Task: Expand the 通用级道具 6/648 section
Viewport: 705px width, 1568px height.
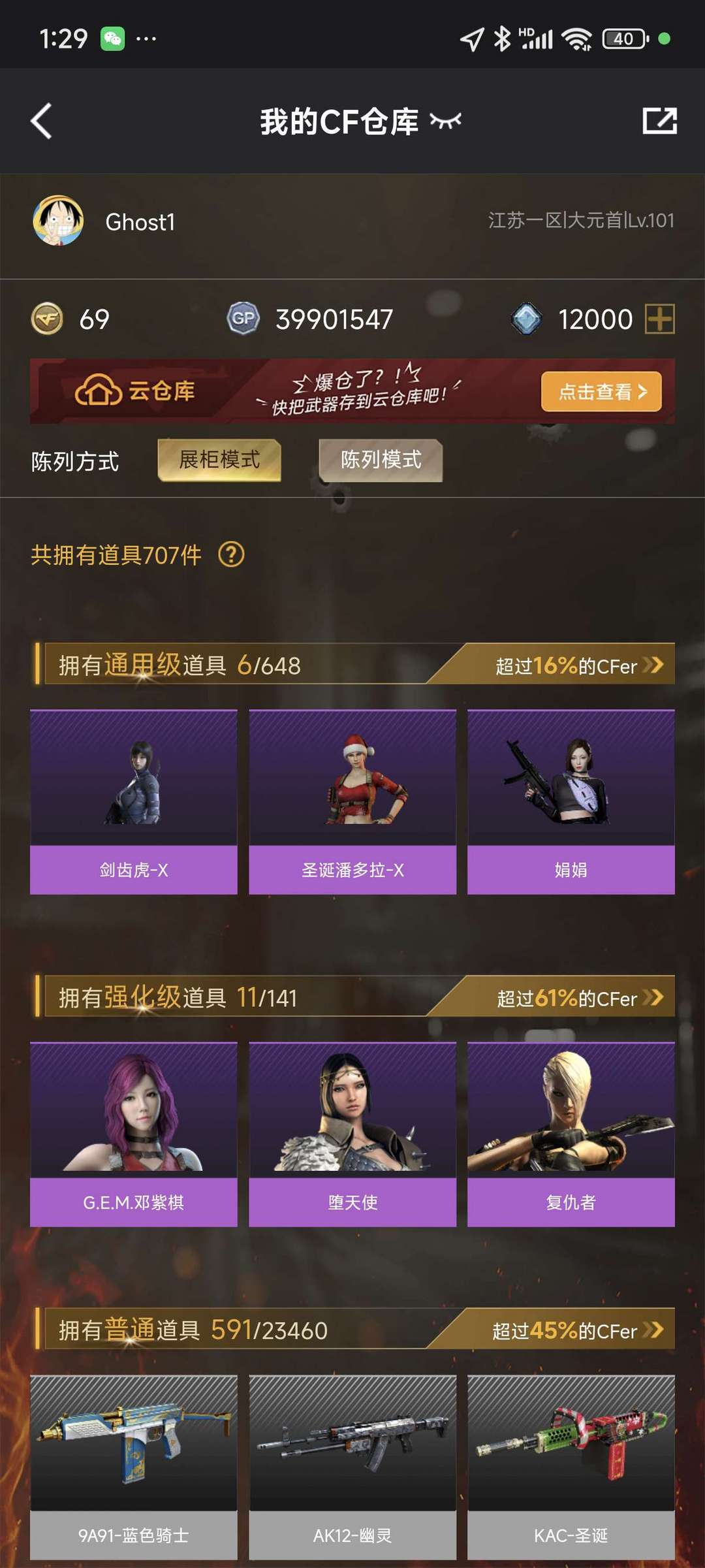Action: [x=353, y=665]
